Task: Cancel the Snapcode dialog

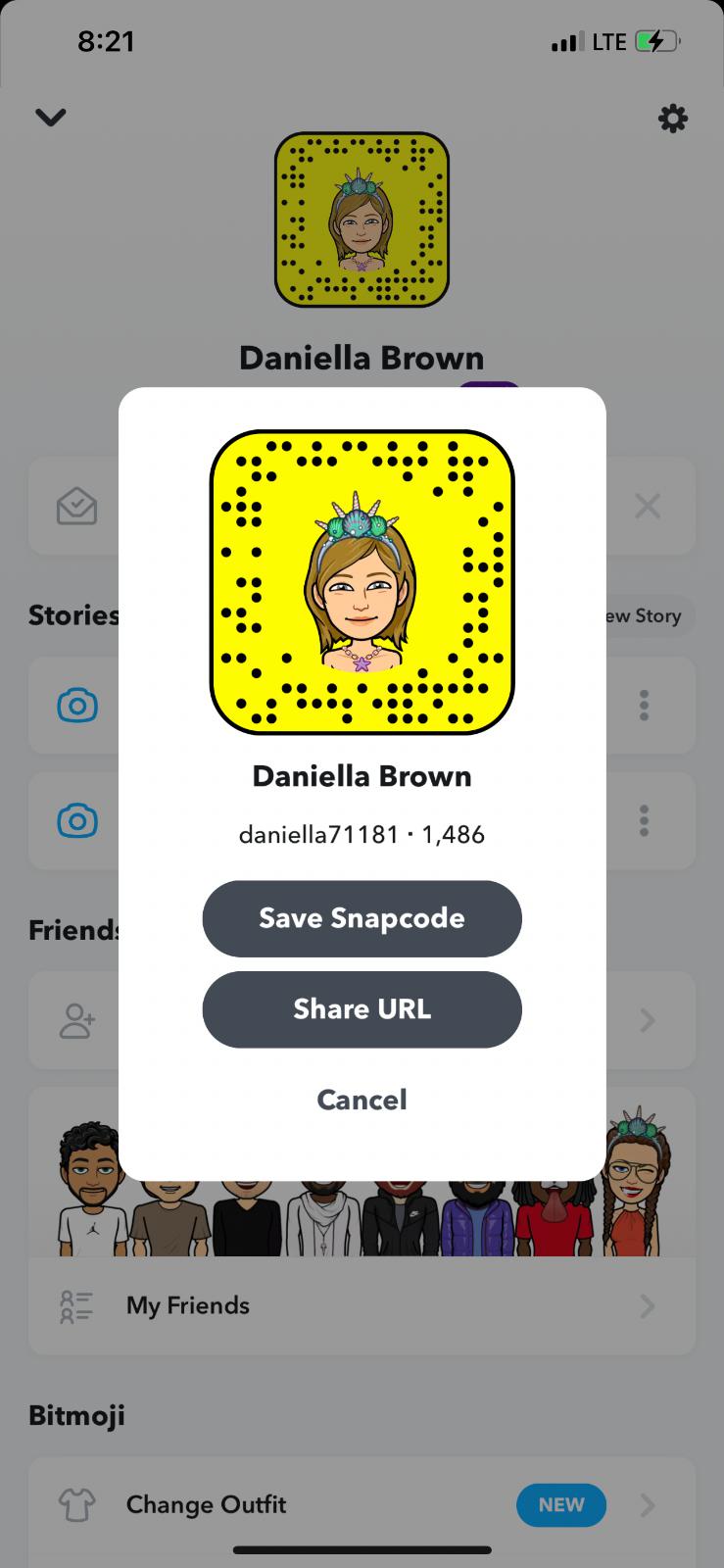Action: tap(362, 1100)
